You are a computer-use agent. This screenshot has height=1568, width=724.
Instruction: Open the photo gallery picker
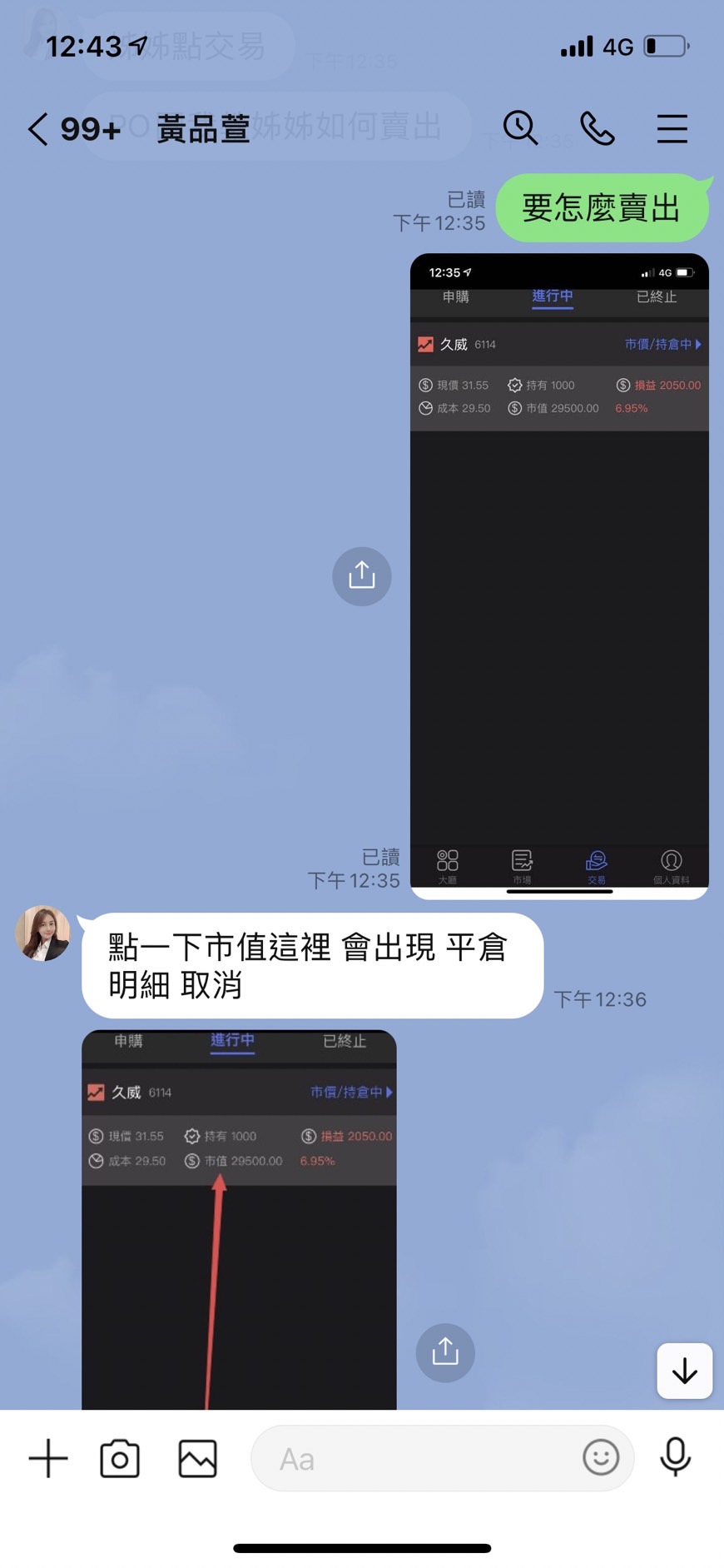[x=198, y=1459]
